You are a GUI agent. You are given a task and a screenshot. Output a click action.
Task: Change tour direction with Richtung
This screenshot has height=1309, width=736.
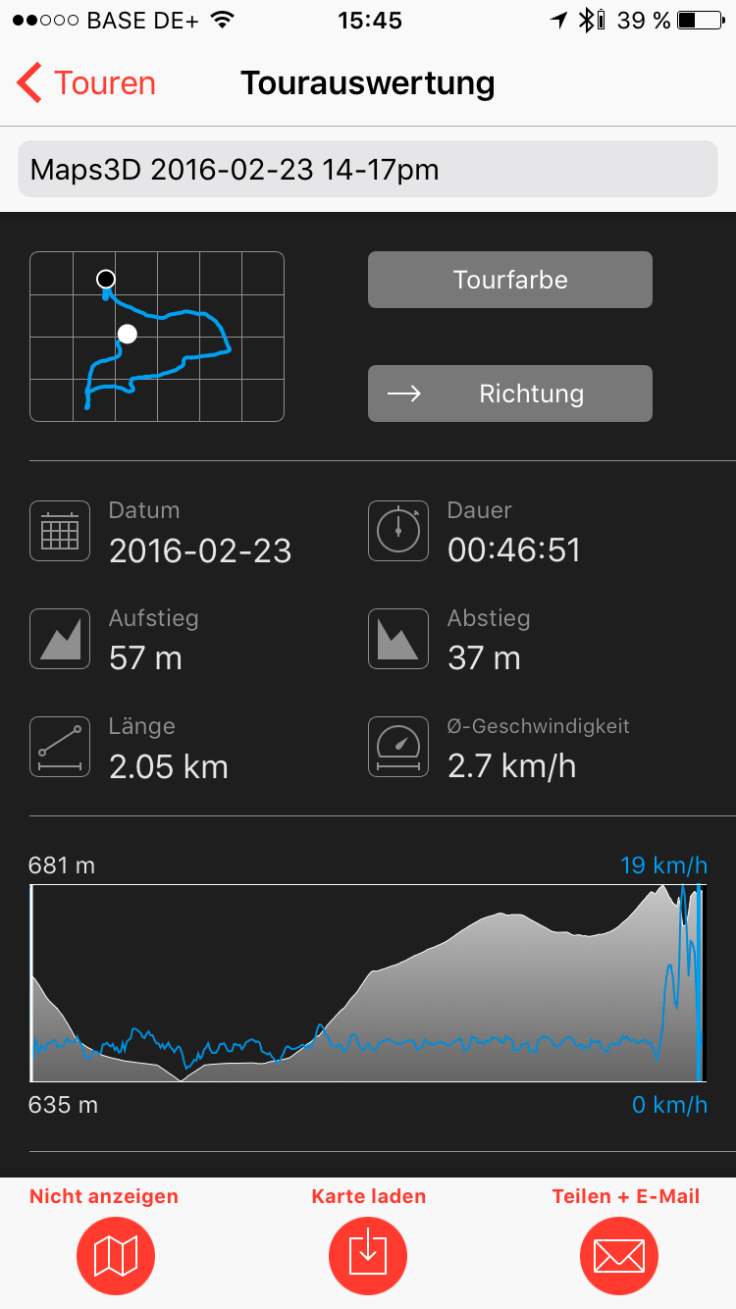(x=510, y=394)
